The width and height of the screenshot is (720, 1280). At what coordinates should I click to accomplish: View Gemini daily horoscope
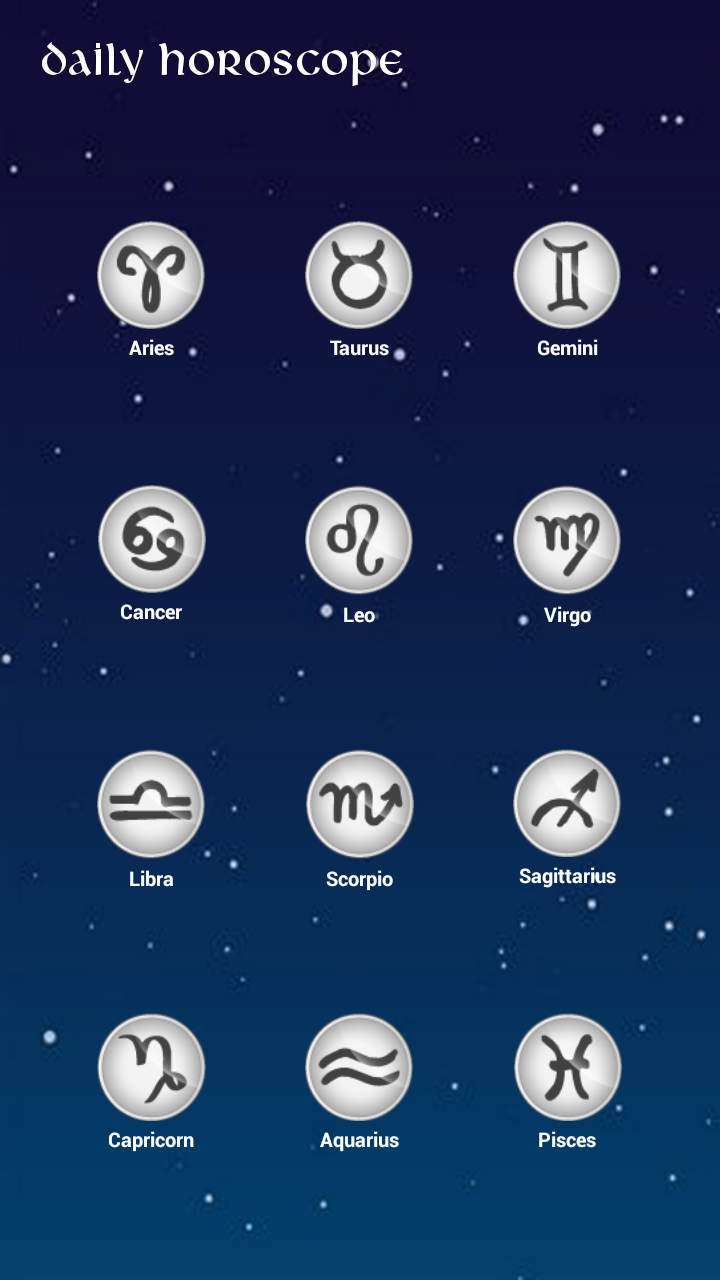(567, 276)
